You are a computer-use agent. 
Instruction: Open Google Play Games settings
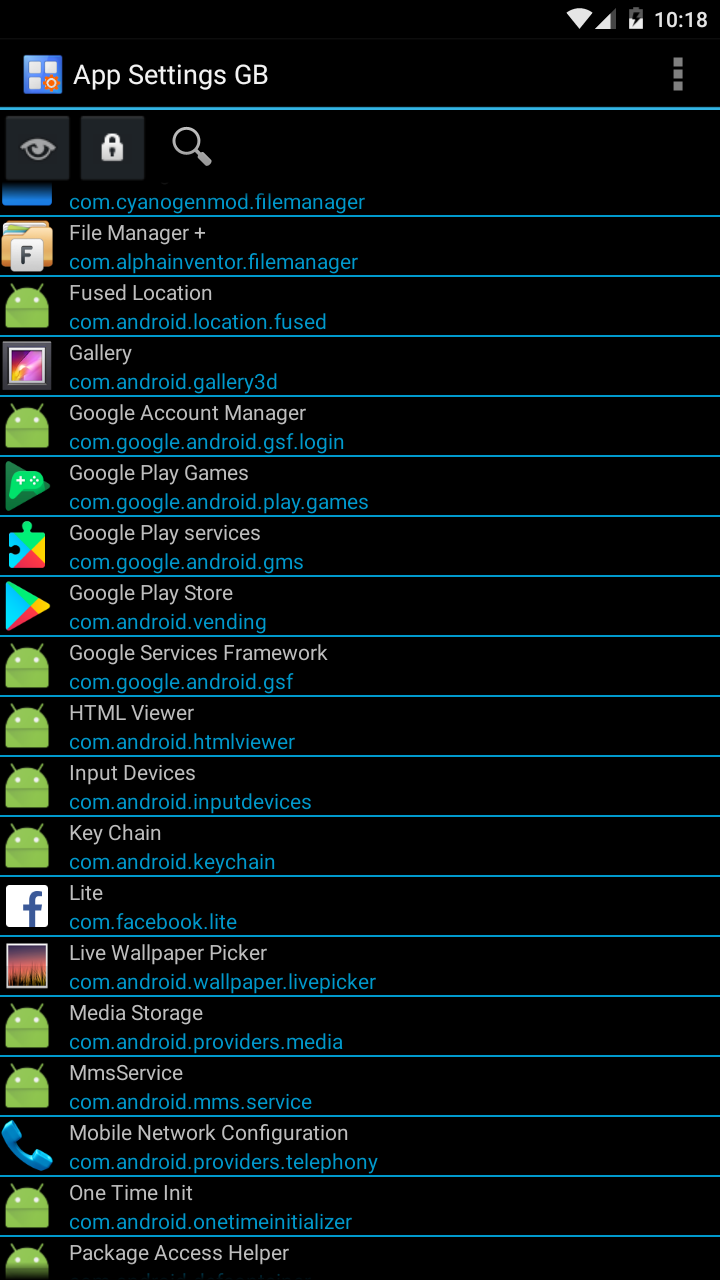[360, 487]
